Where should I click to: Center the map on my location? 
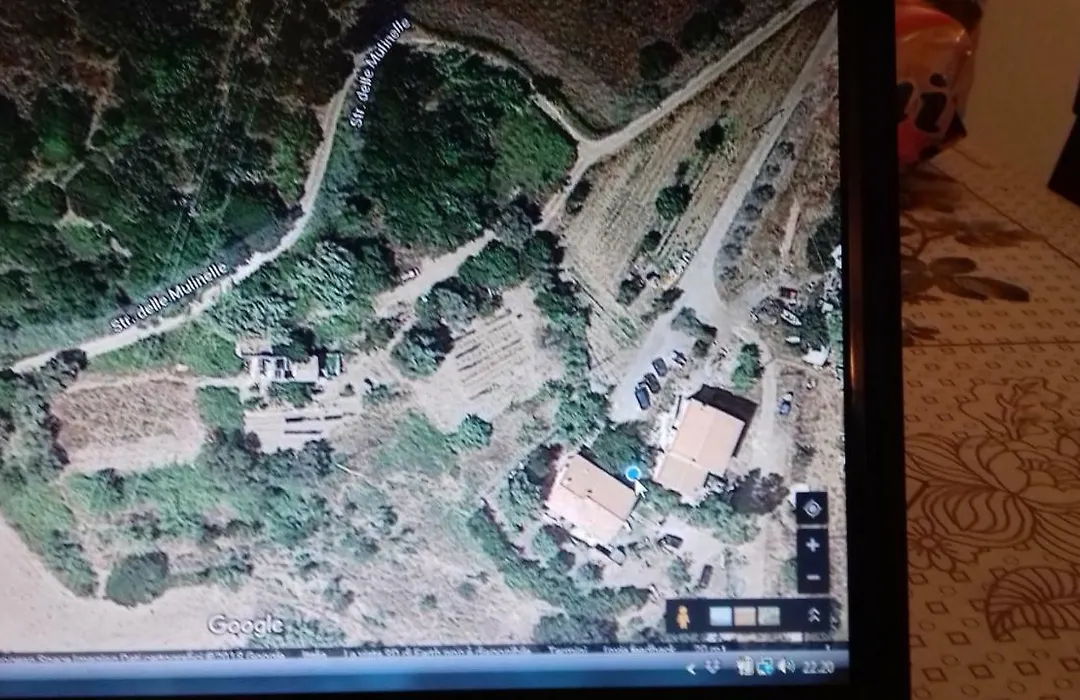(x=811, y=507)
